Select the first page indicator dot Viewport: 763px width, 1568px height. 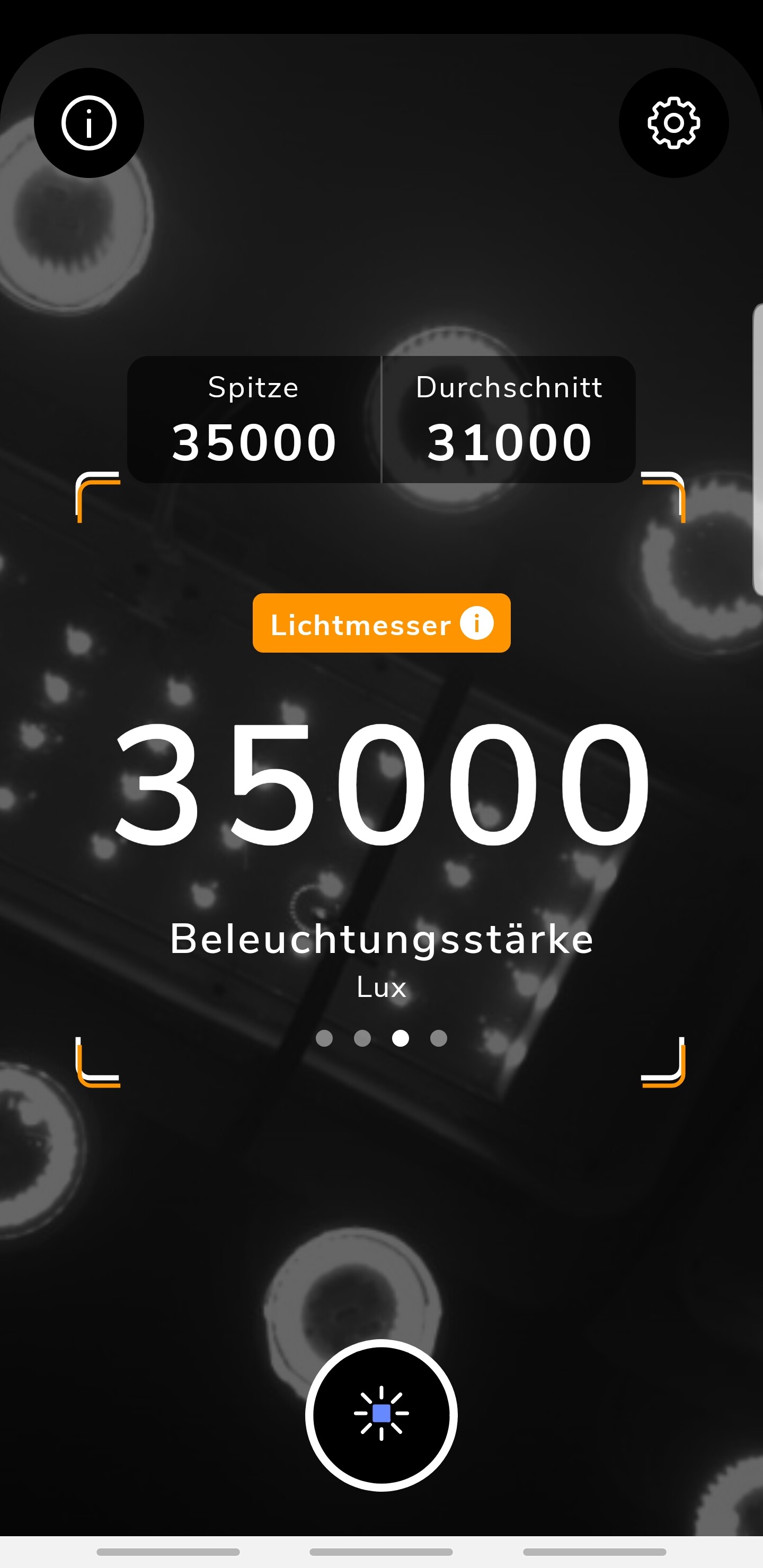(324, 1038)
